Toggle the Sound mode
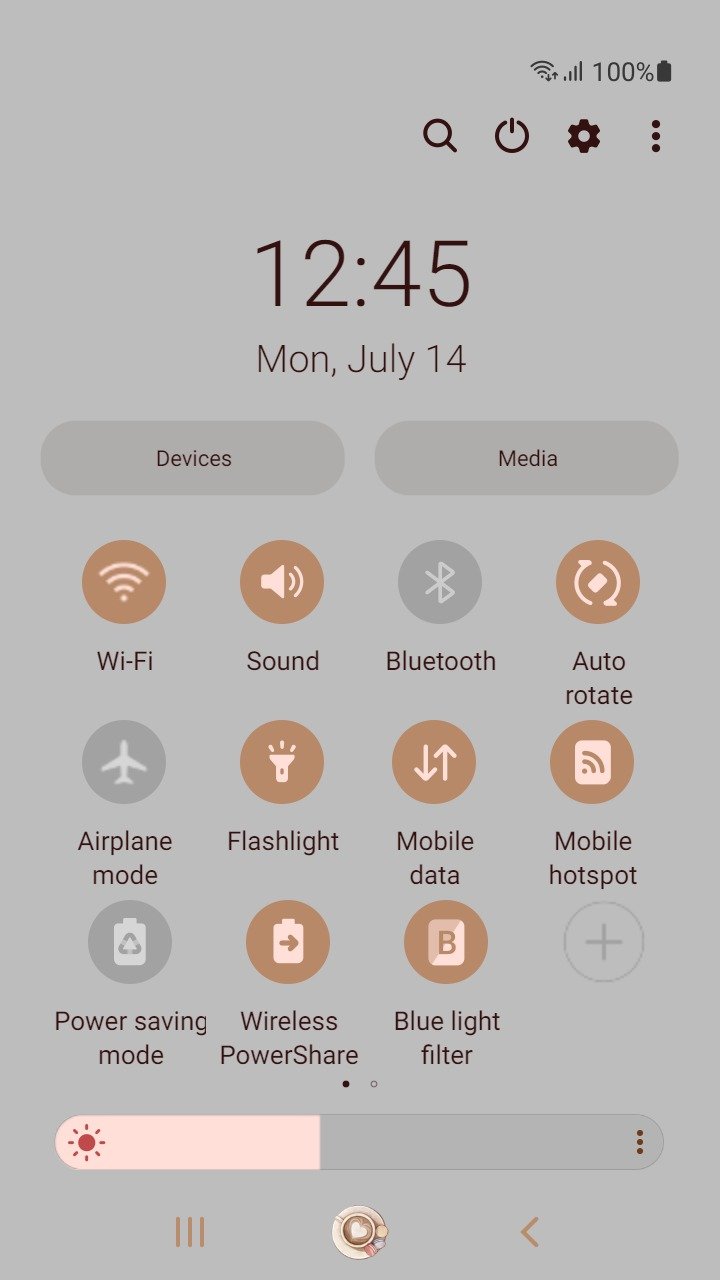Image resolution: width=720 pixels, height=1280 pixels. (x=282, y=582)
